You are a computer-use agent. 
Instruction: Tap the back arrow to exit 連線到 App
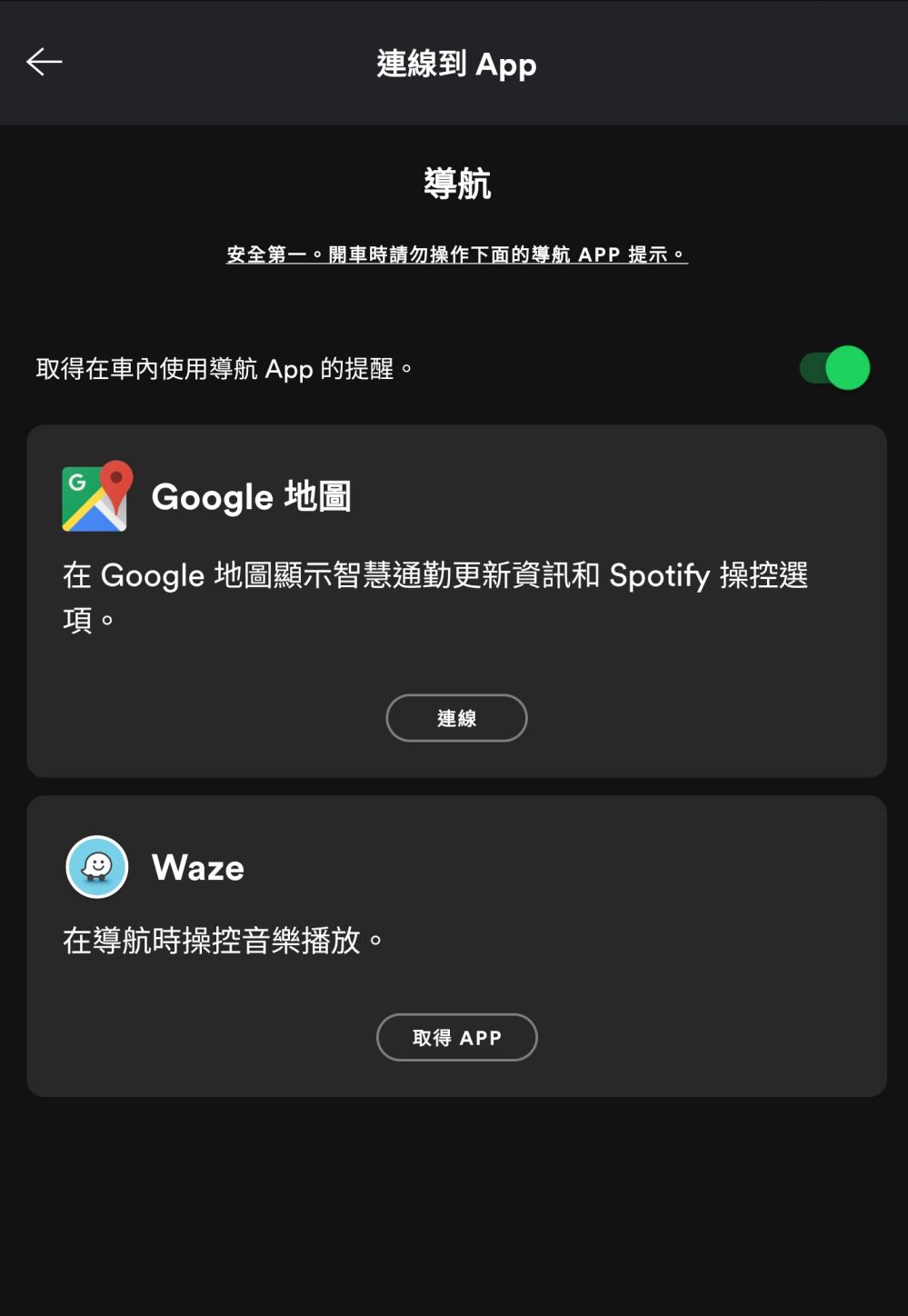point(43,62)
